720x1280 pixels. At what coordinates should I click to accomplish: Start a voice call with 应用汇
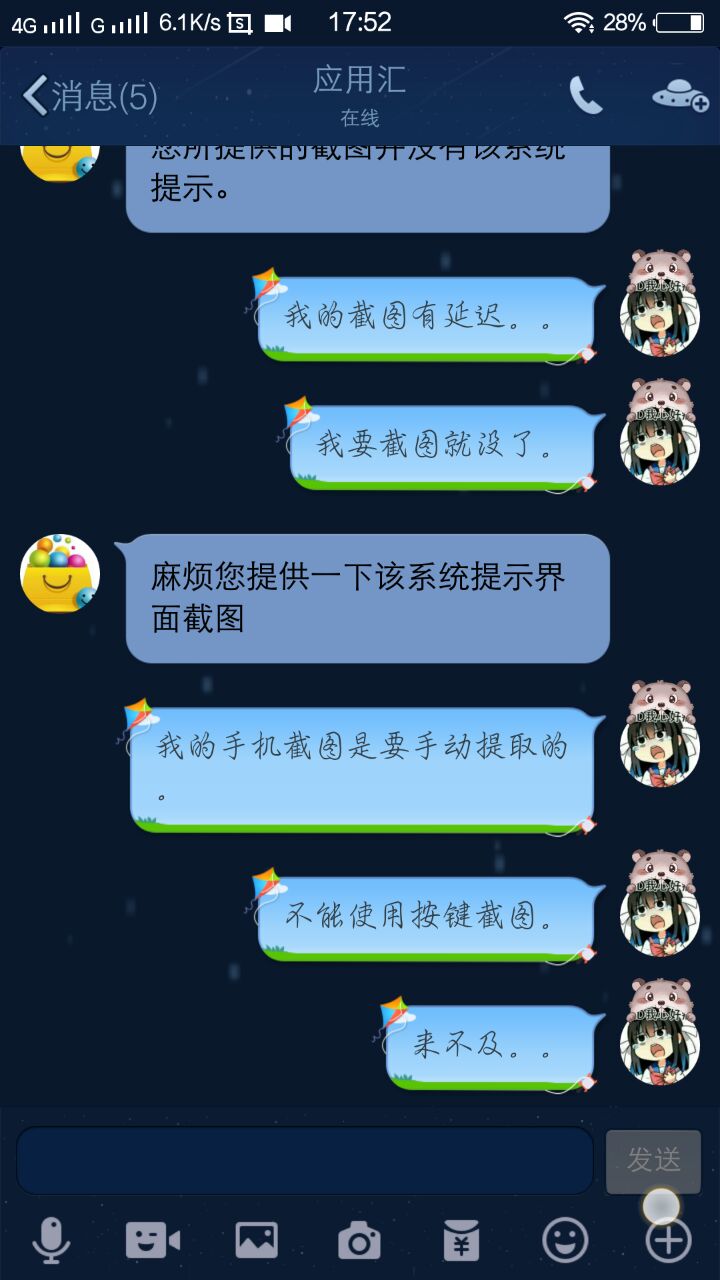pyautogui.click(x=586, y=96)
